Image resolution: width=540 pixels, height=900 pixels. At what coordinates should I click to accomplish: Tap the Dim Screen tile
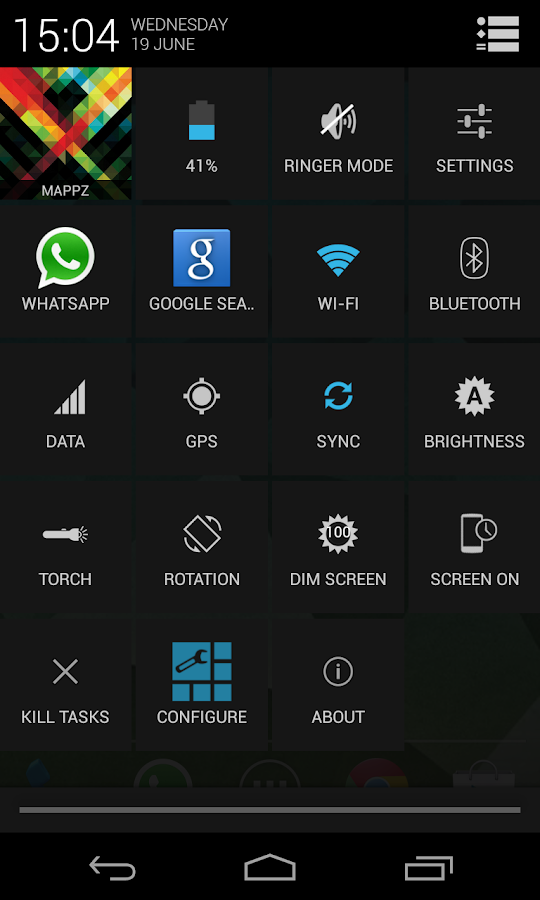[338, 546]
